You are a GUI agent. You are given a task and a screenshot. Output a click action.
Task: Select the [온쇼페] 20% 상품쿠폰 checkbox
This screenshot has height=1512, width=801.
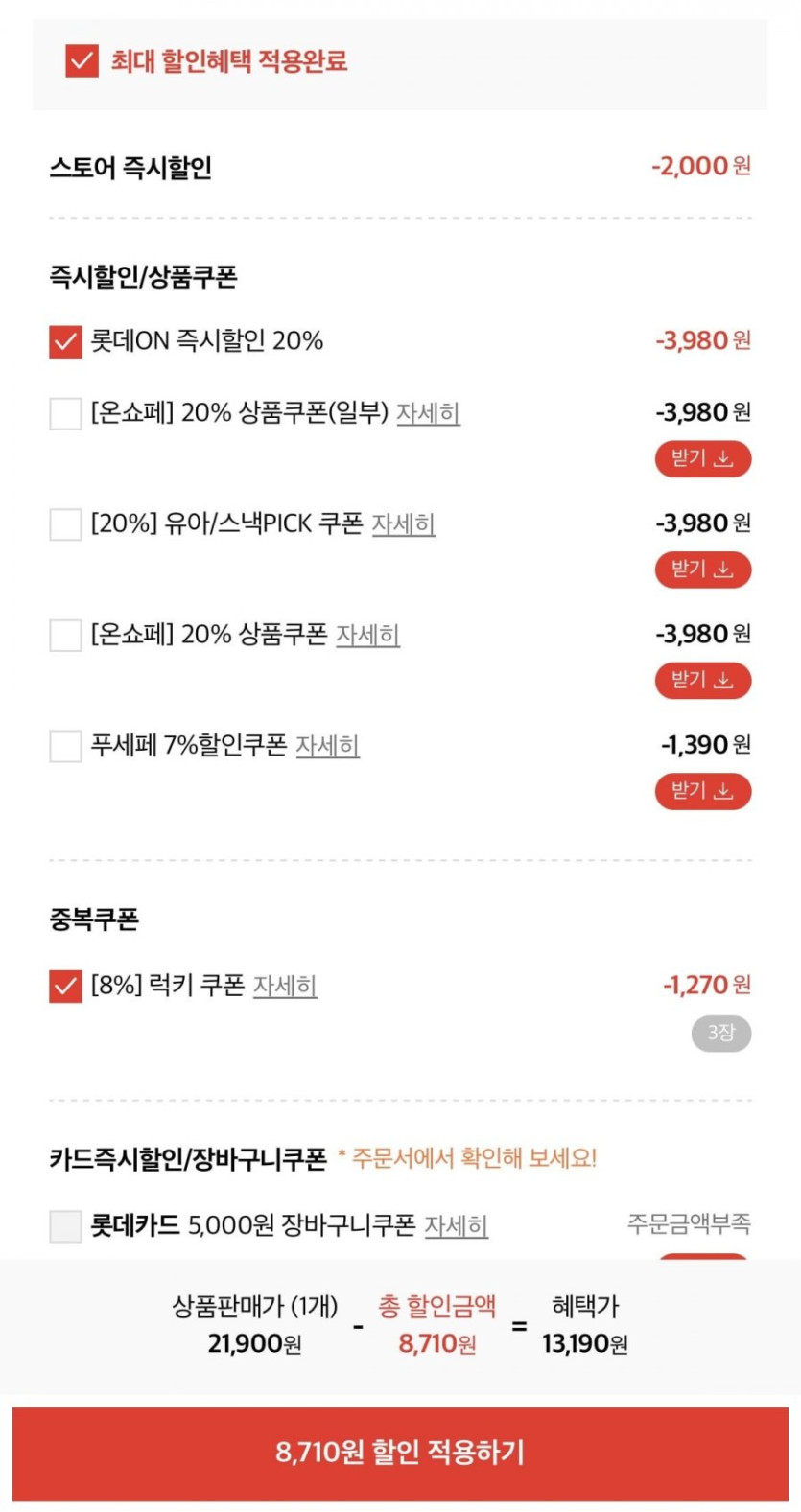click(x=65, y=635)
